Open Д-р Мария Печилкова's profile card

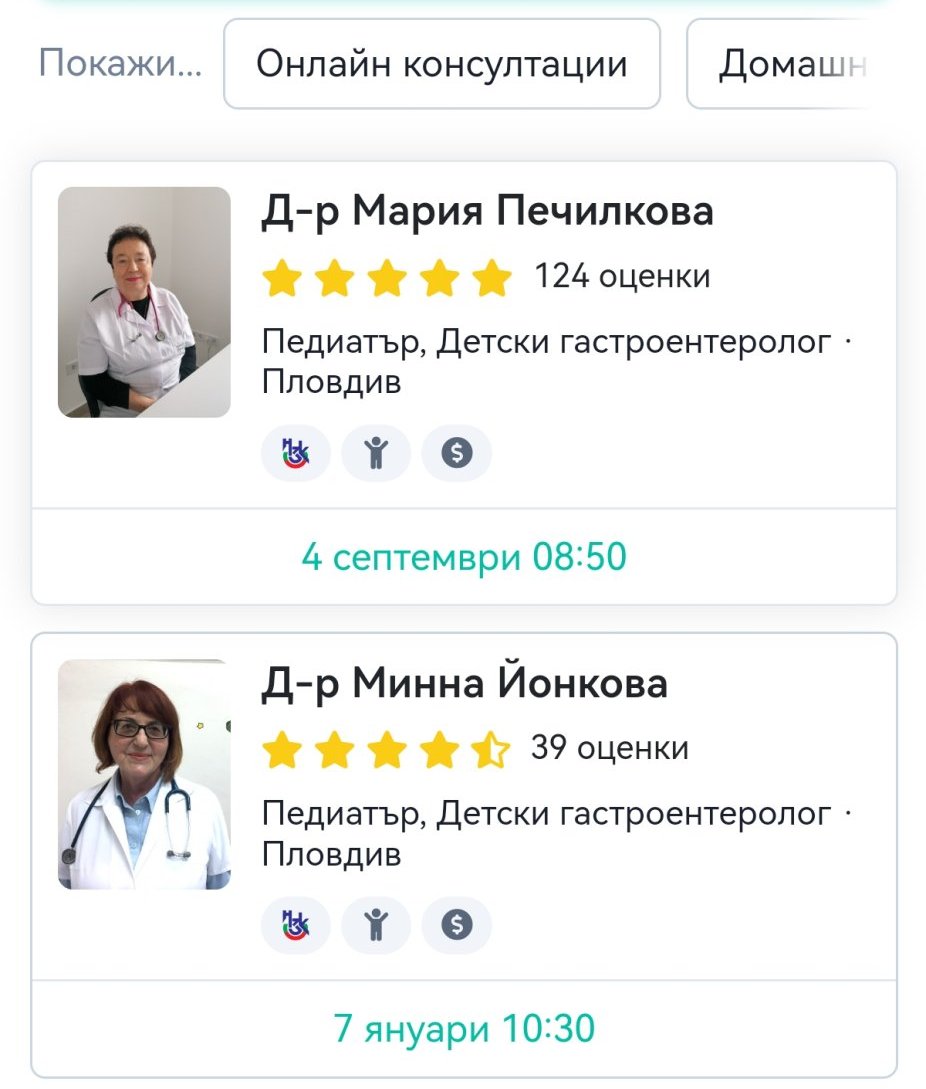tap(487, 212)
